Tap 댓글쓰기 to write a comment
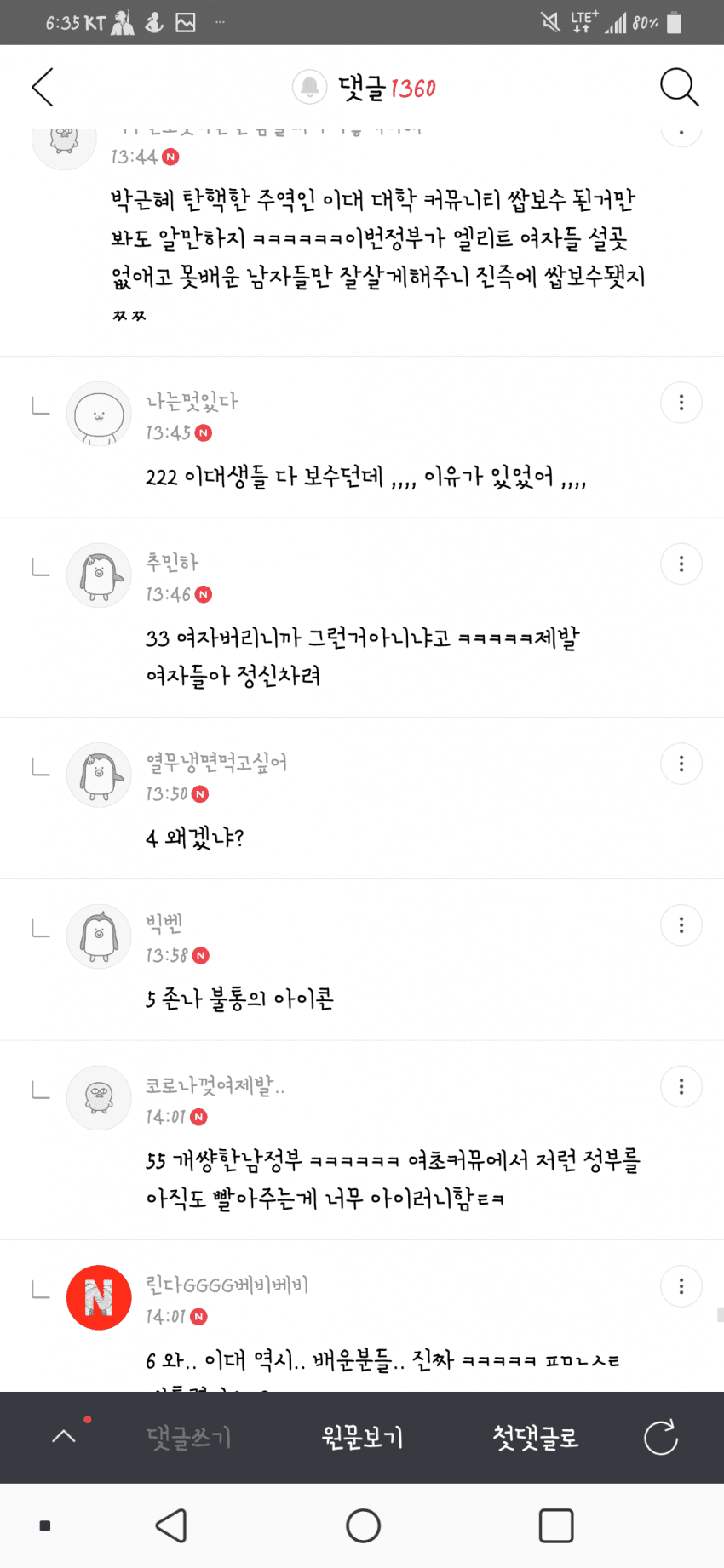The height and width of the screenshot is (1568, 724). [188, 1438]
